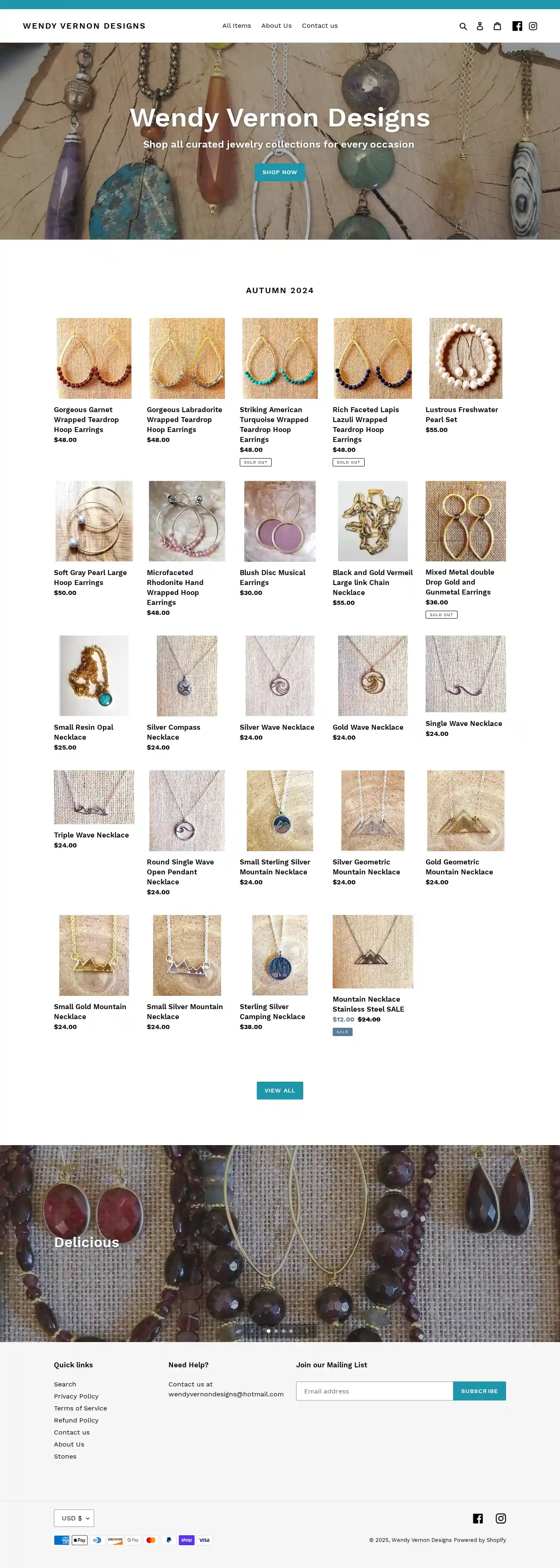Open the USD currency selector
The image size is (560, 1568).
74,1518
